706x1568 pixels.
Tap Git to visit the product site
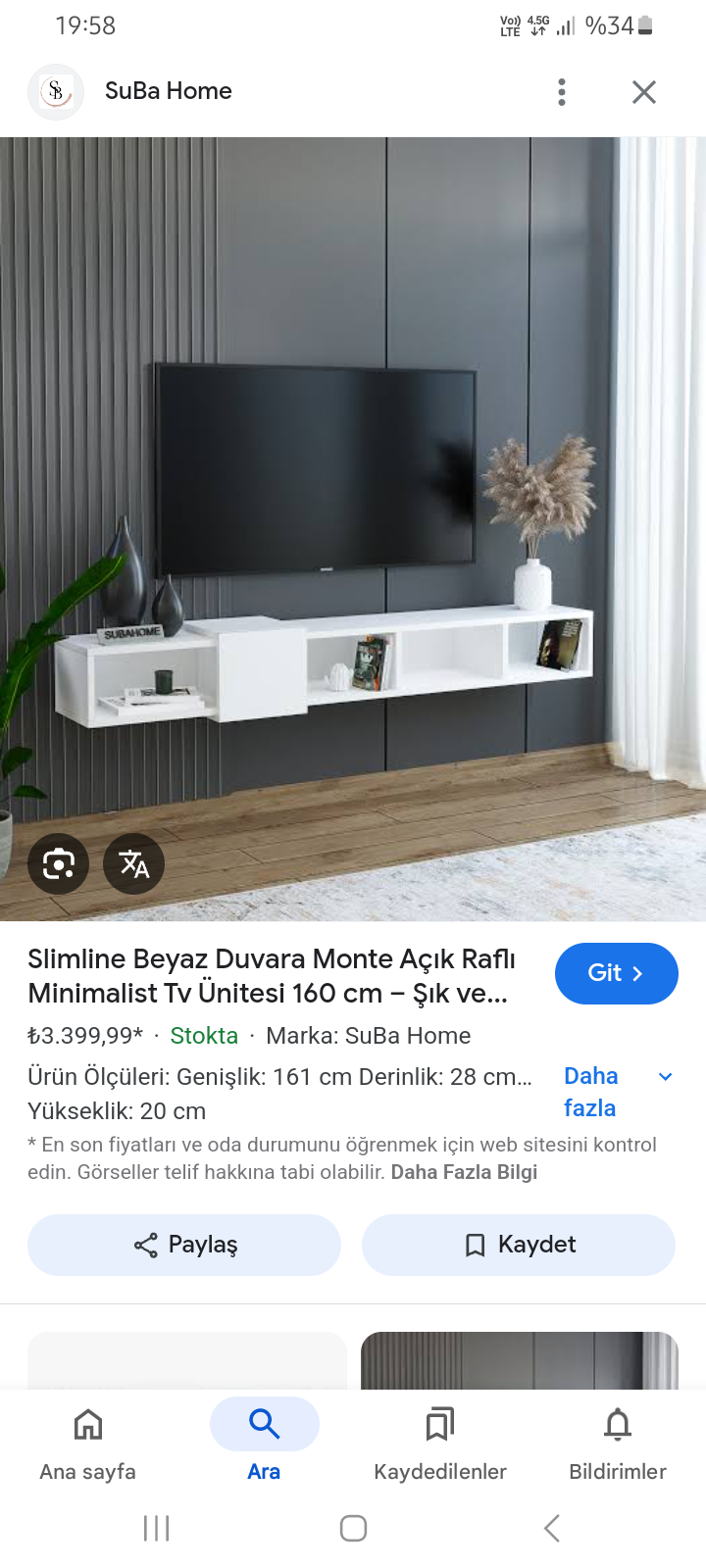tap(616, 973)
